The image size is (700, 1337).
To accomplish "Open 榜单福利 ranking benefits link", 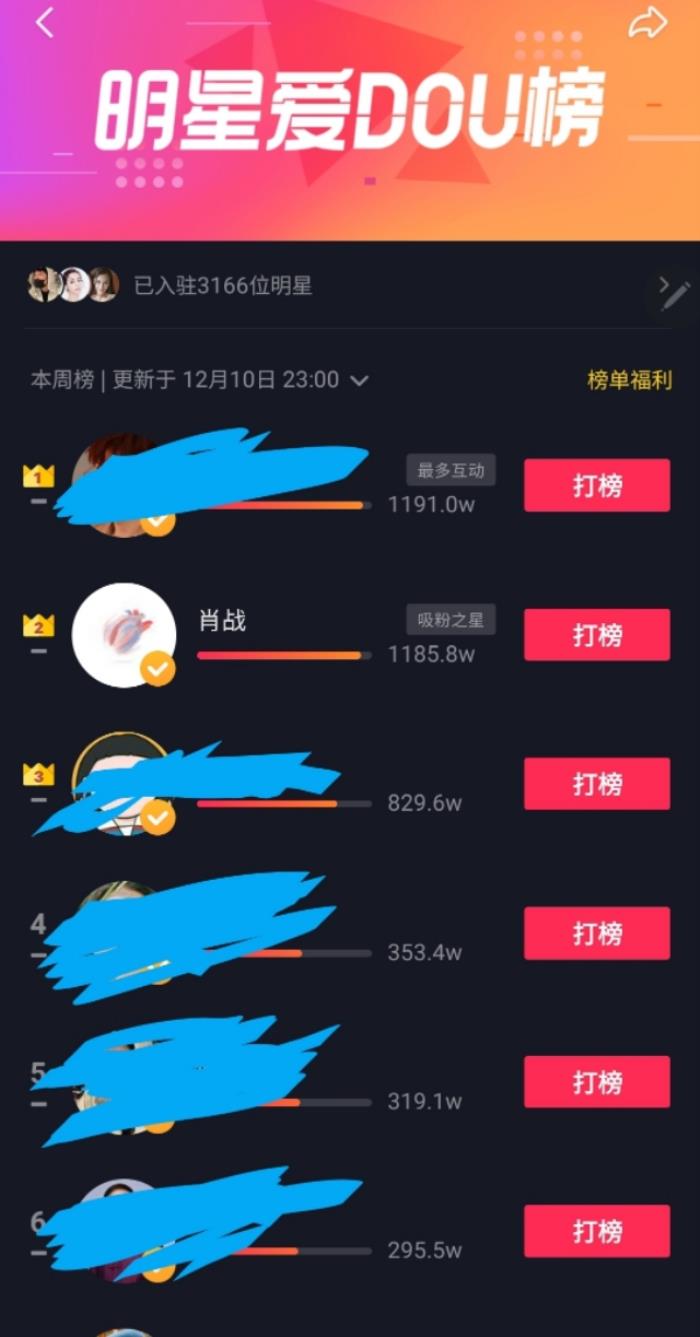I will pyautogui.click(x=629, y=380).
